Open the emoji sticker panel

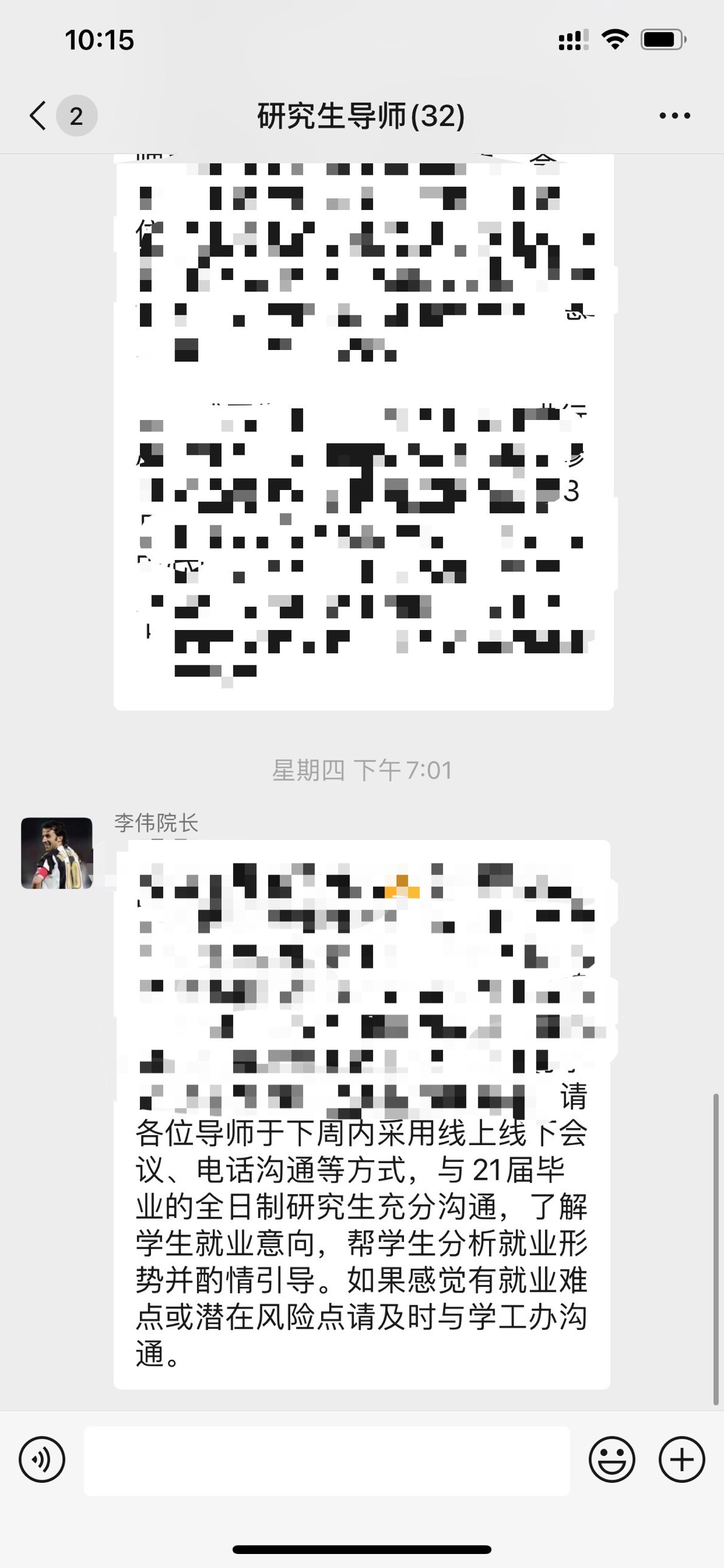coord(611,1459)
